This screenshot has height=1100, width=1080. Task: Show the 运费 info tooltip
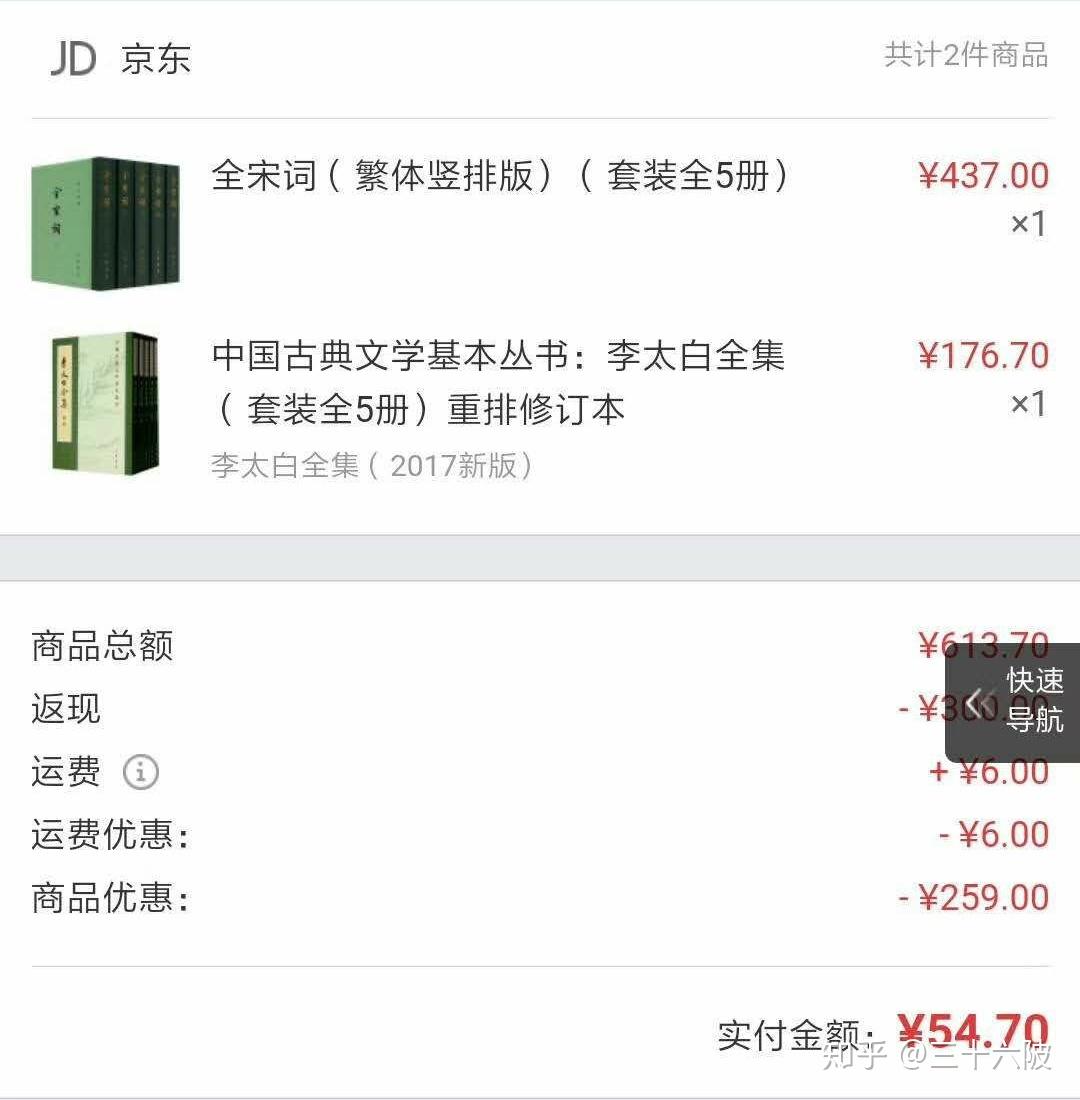[141, 772]
